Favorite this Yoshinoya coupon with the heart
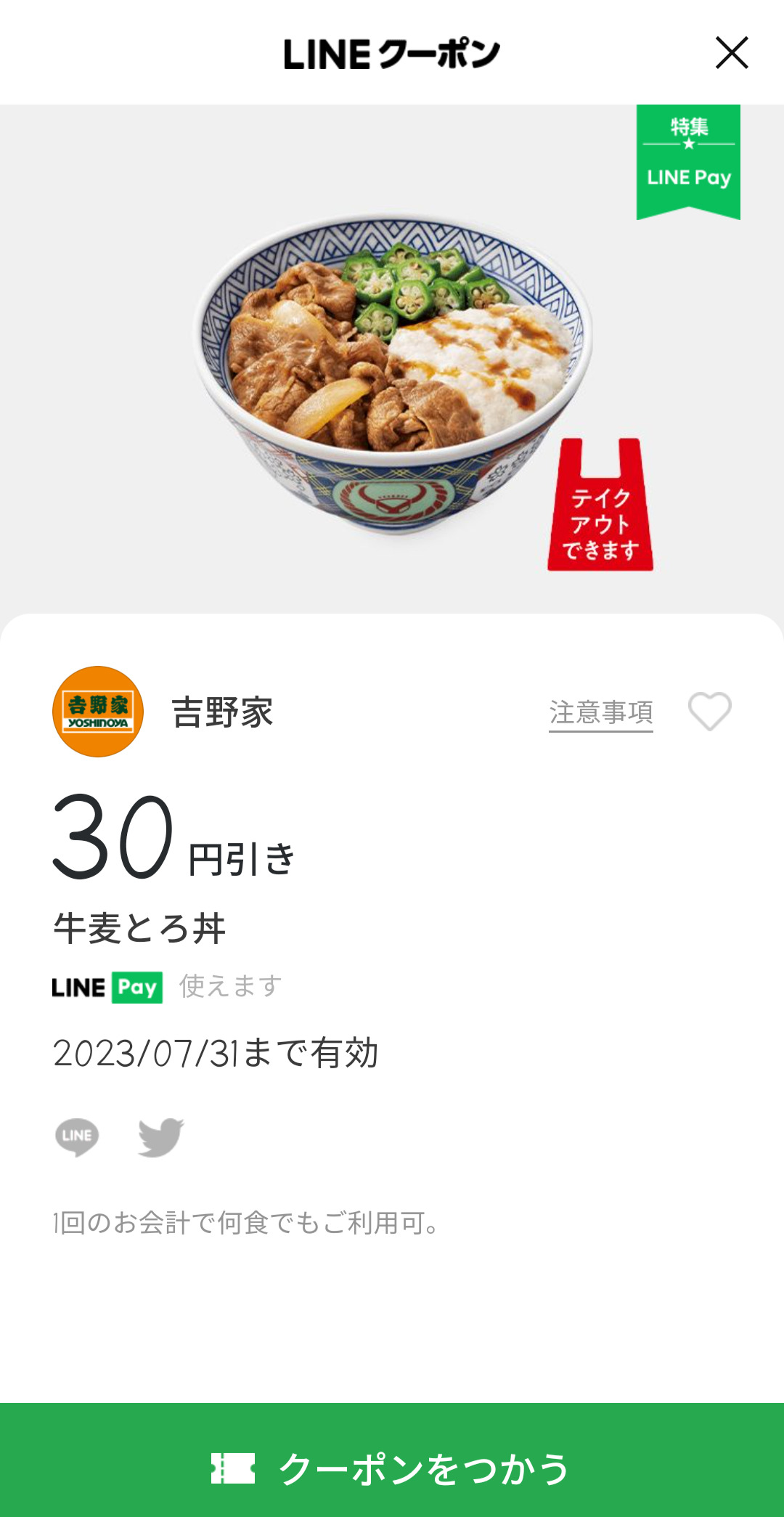The height and width of the screenshot is (1517, 784). click(x=709, y=712)
